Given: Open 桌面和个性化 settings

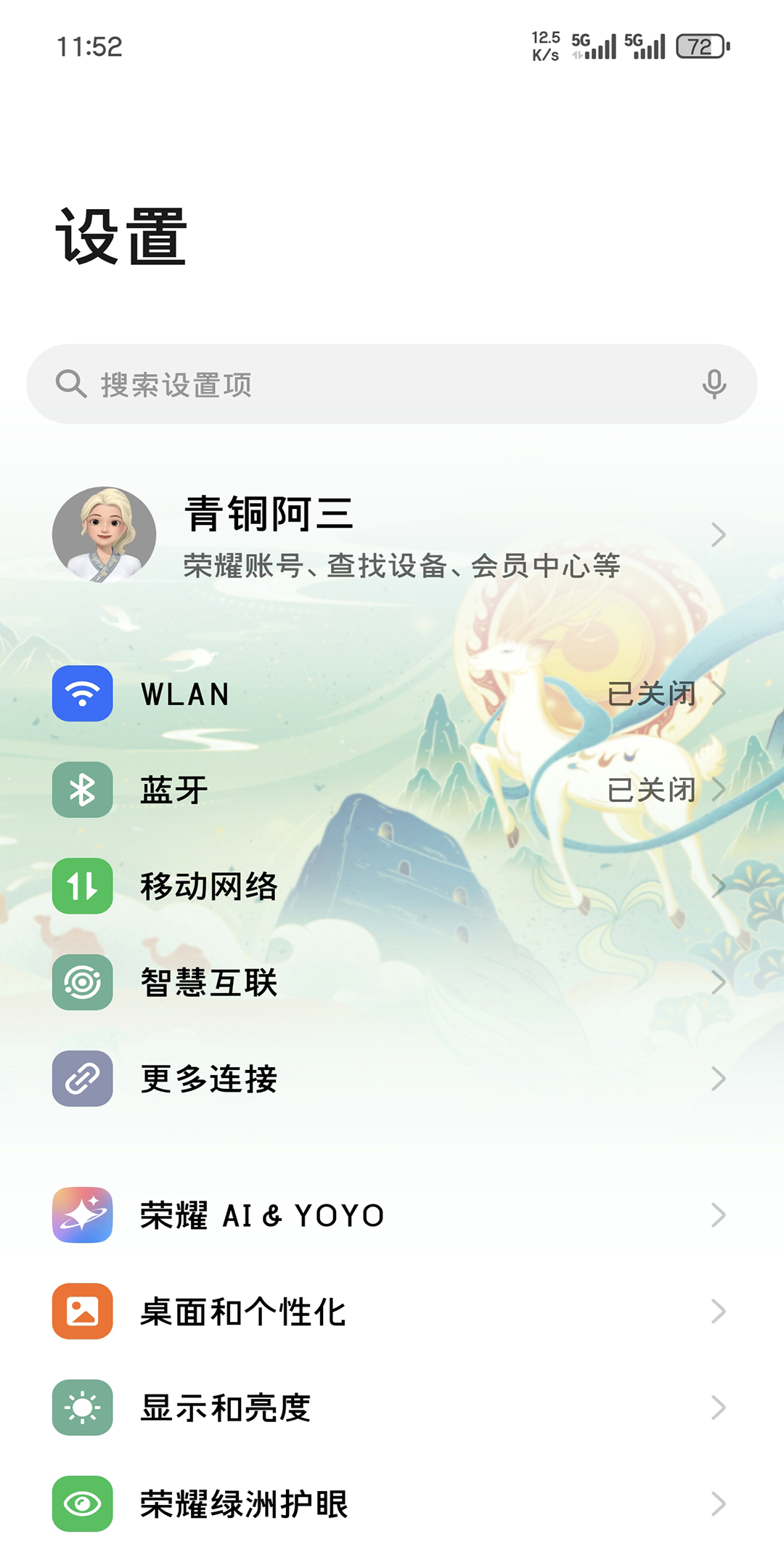Looking at the screenshot, I should pyautogui.click(x=392, y=1312).
